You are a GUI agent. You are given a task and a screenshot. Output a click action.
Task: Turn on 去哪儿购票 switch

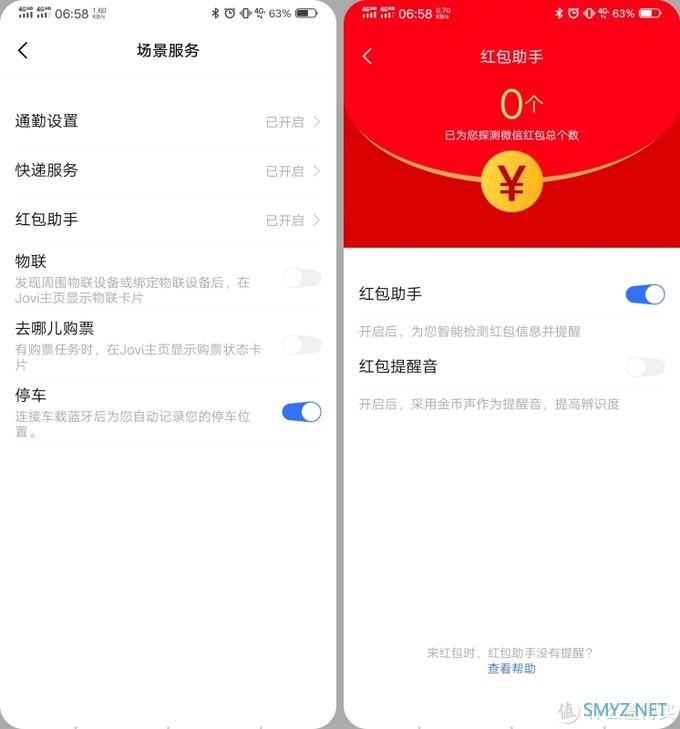(x=301, y=345)
